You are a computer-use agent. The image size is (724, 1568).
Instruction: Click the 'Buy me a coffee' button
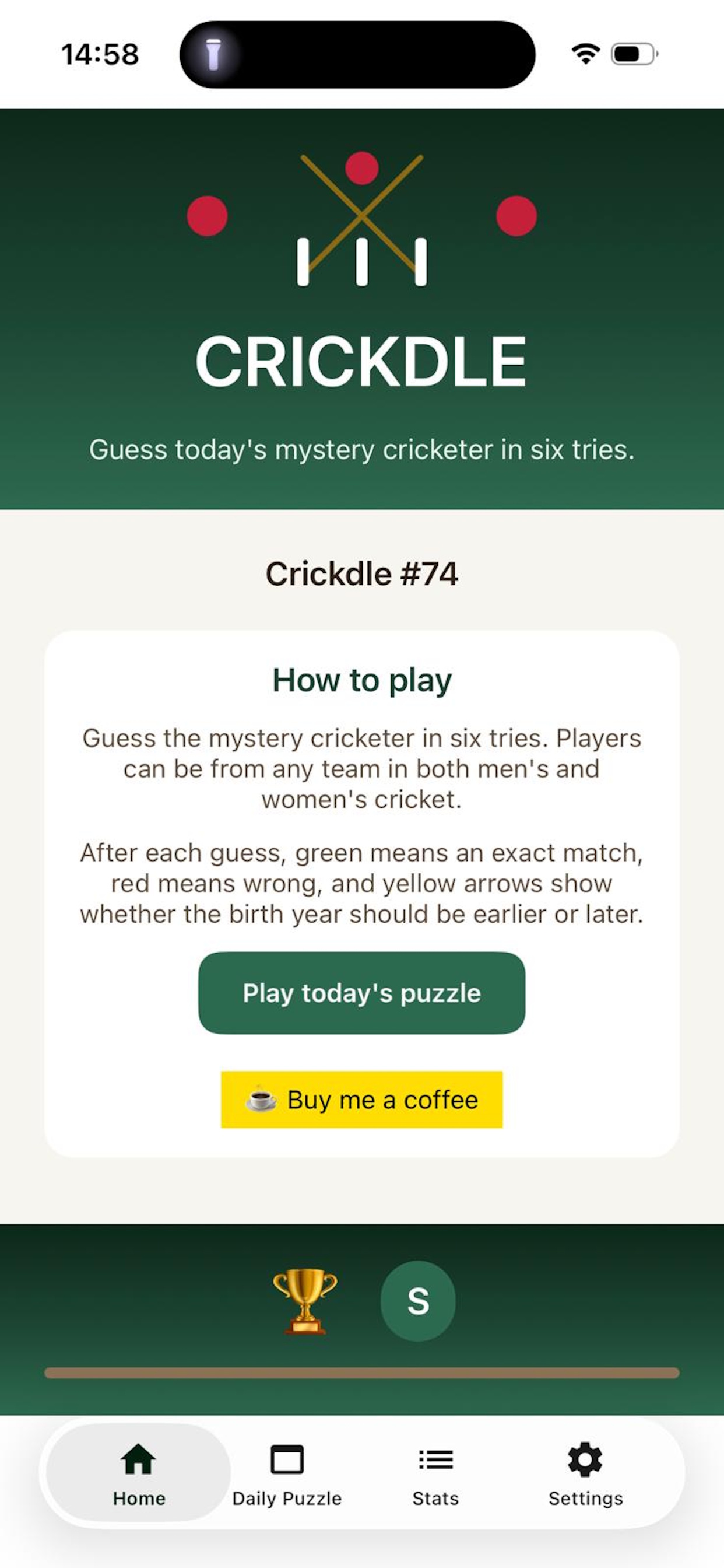click(x=362, y=1100)
